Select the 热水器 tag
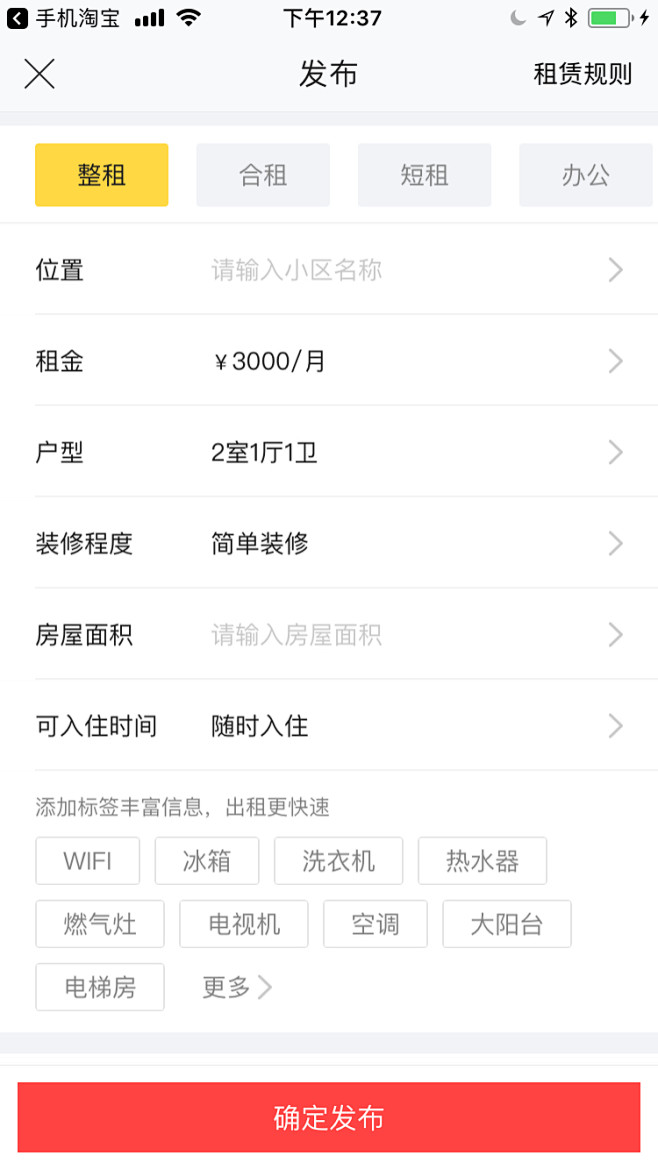 tap(482, 861)
